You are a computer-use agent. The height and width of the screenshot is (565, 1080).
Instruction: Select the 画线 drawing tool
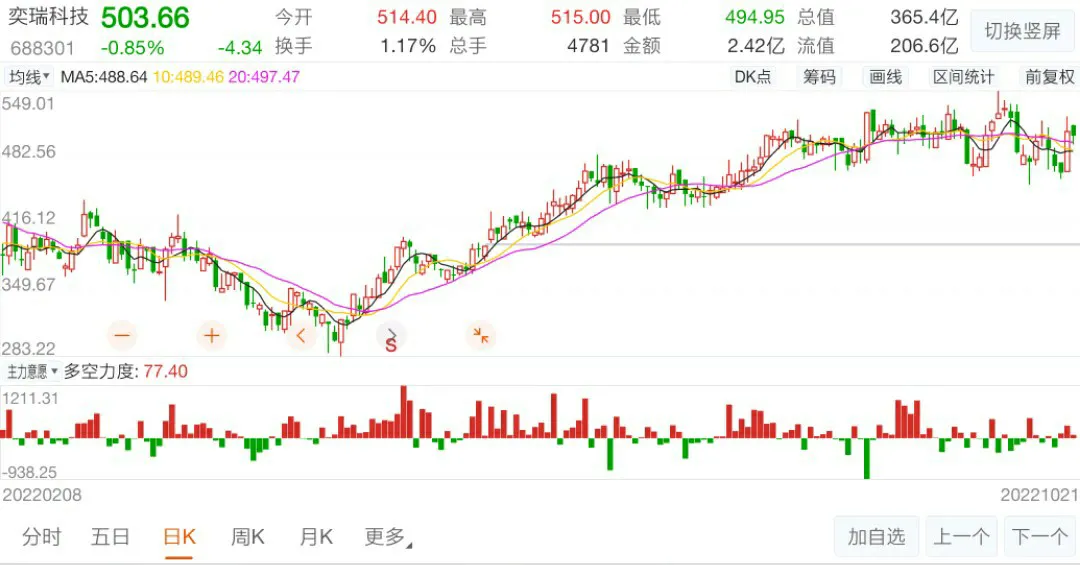885,77
